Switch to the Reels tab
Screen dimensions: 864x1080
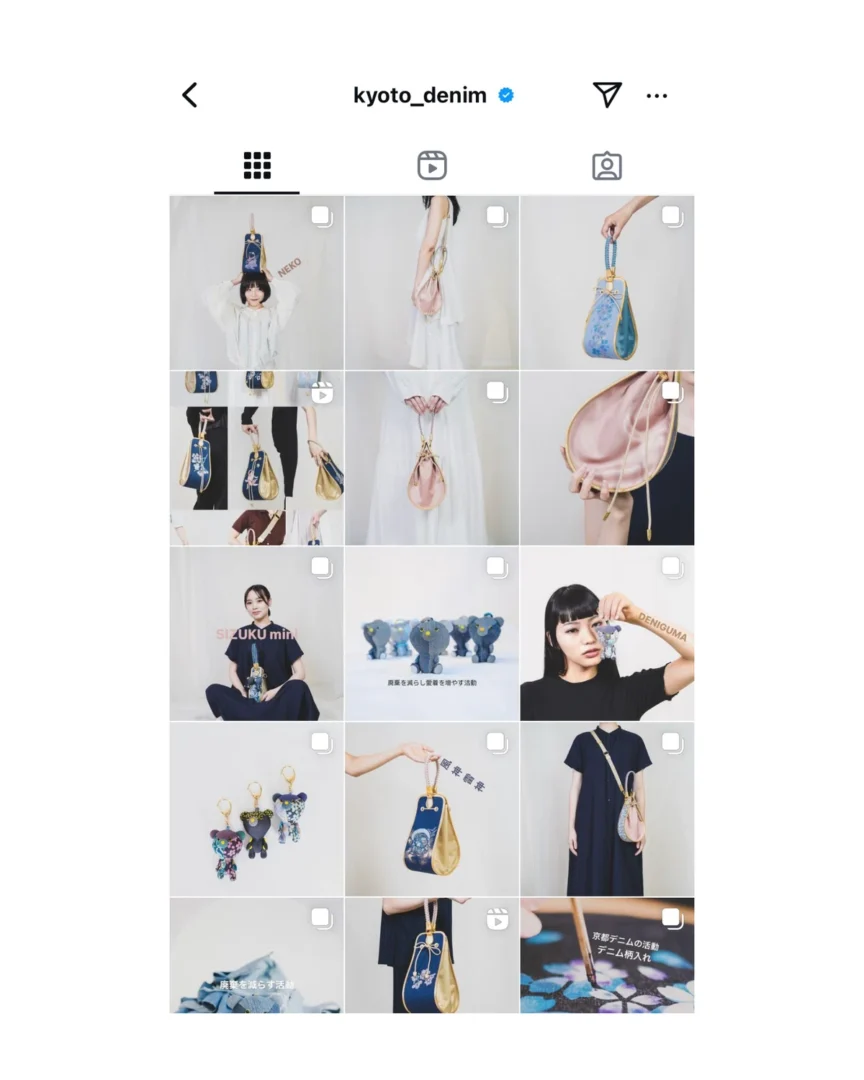click(x=432, y=166)
